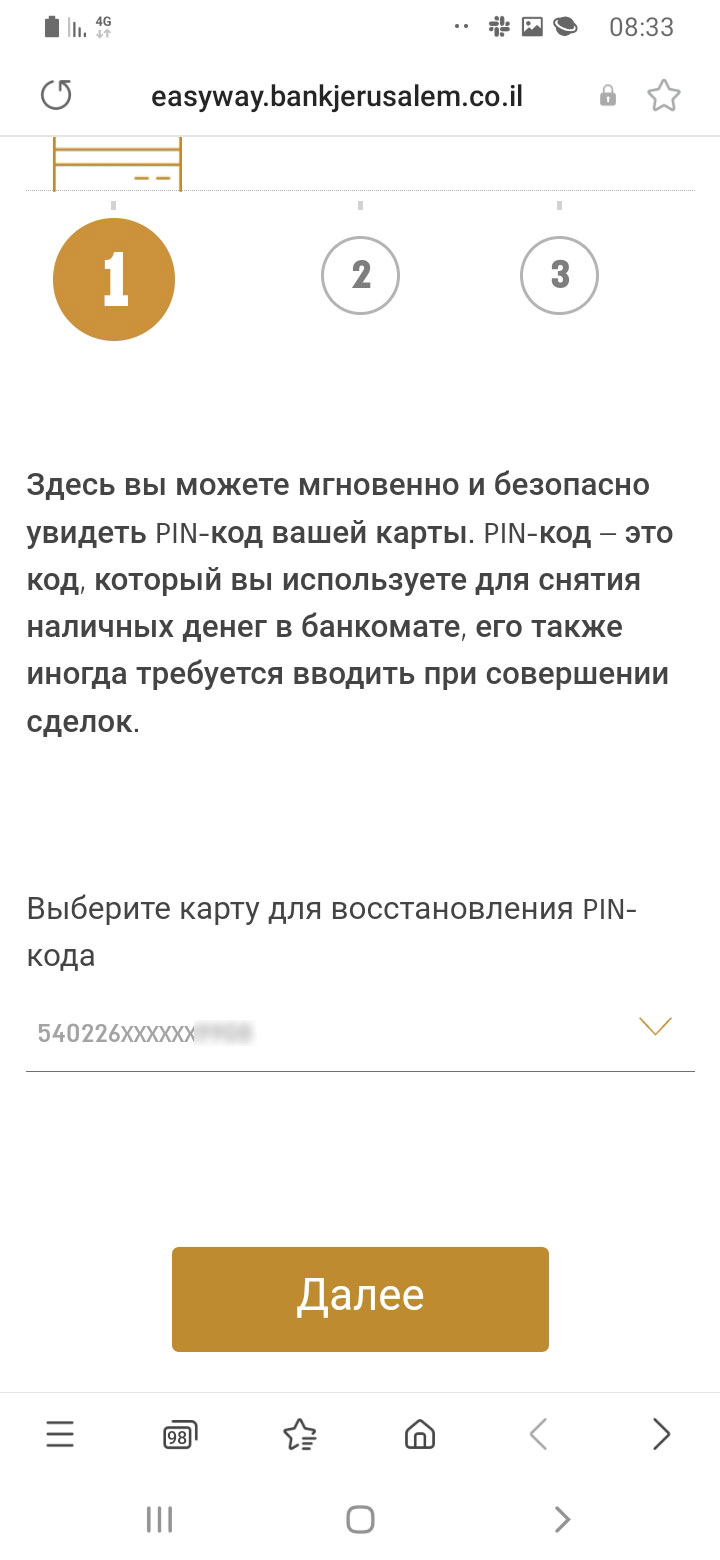The width and height of the screenshot is (720, 1560).
Task: Tap the easyway.bankjerusalem.co.il address bar
Action: (336, 96)
